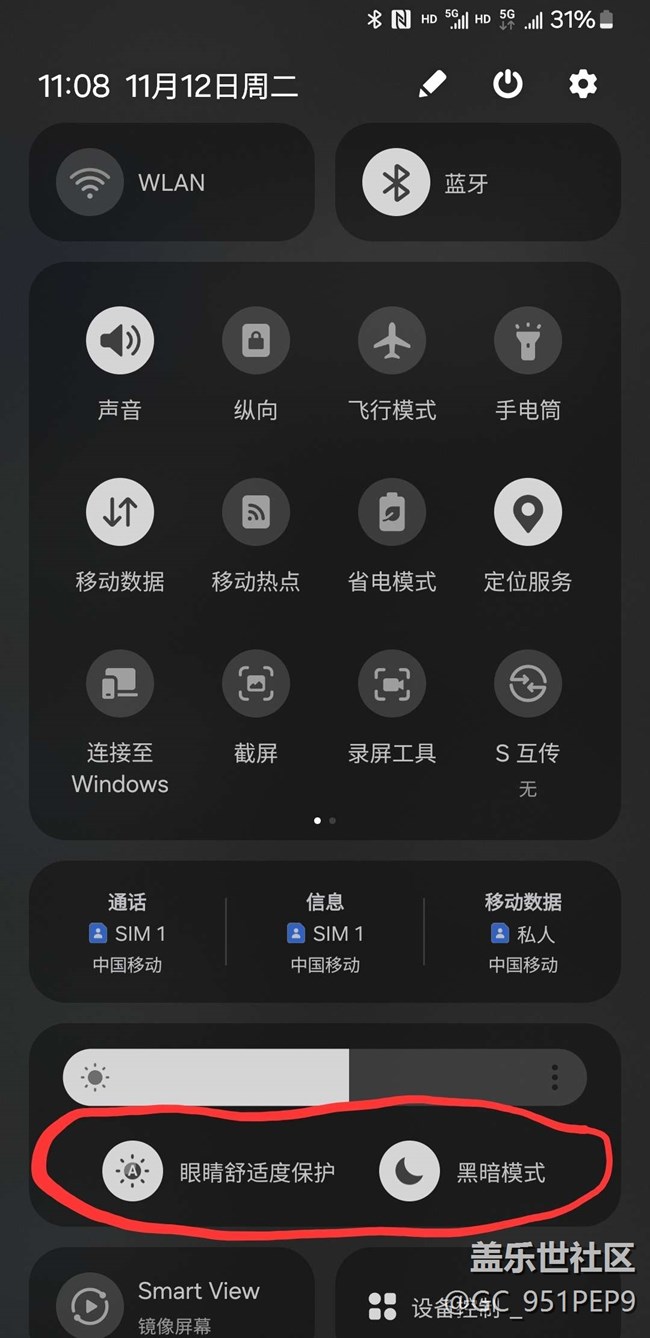The width and height of the screenshot is (650, 1338).
Task: Take a screenshot (截屏)
Action: 256,684
